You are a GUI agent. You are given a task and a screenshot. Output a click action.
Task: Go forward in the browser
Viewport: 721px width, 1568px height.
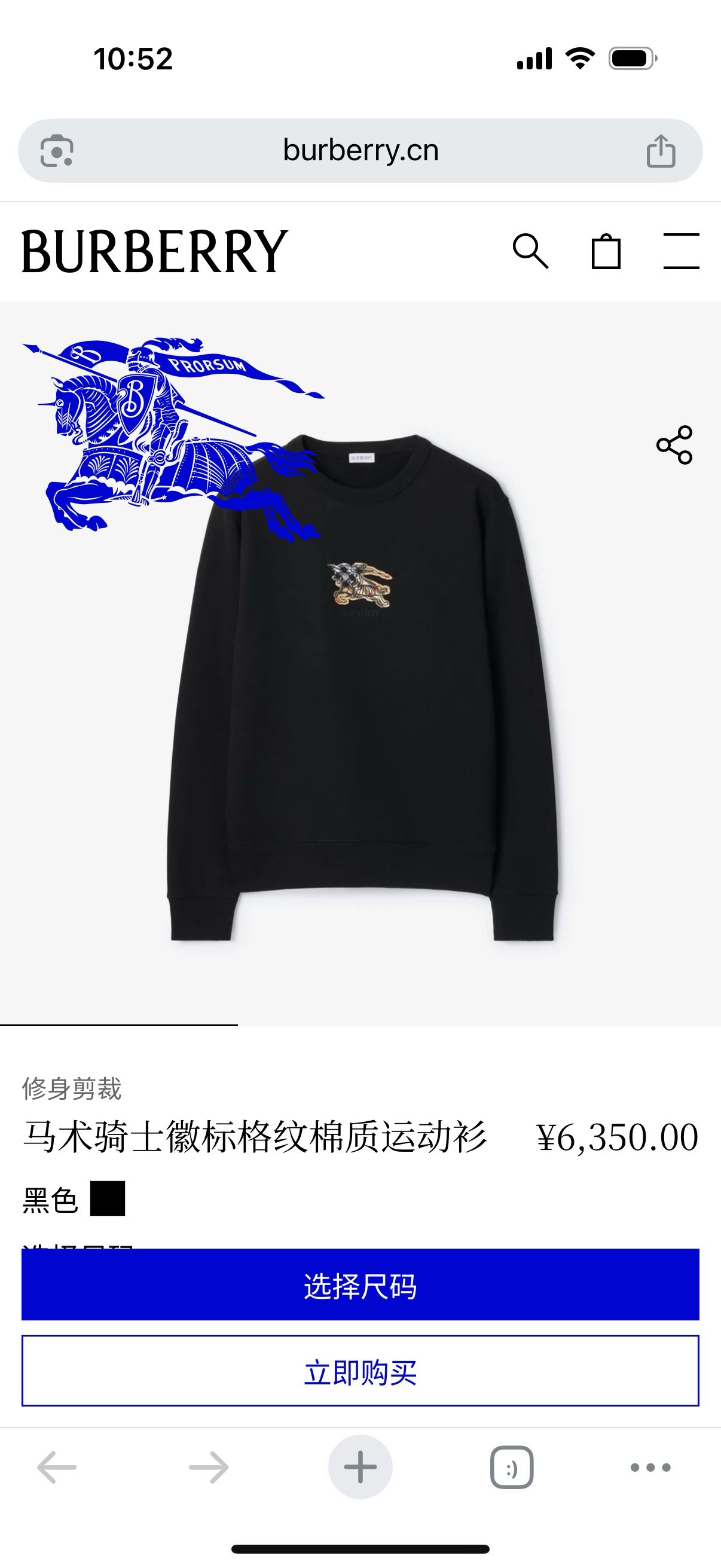[x=209, y=1468]
